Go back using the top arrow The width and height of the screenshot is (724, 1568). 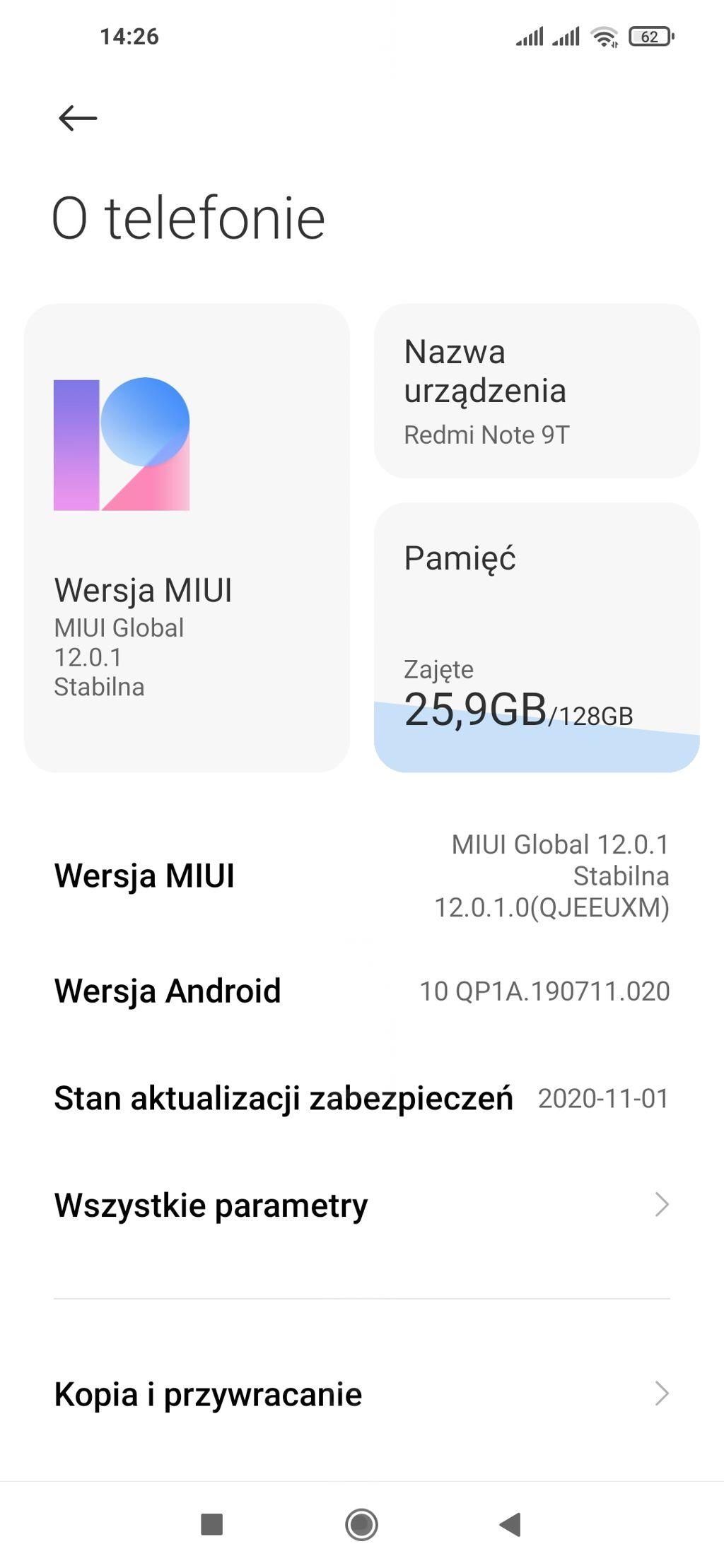click(x=78, y=118)
